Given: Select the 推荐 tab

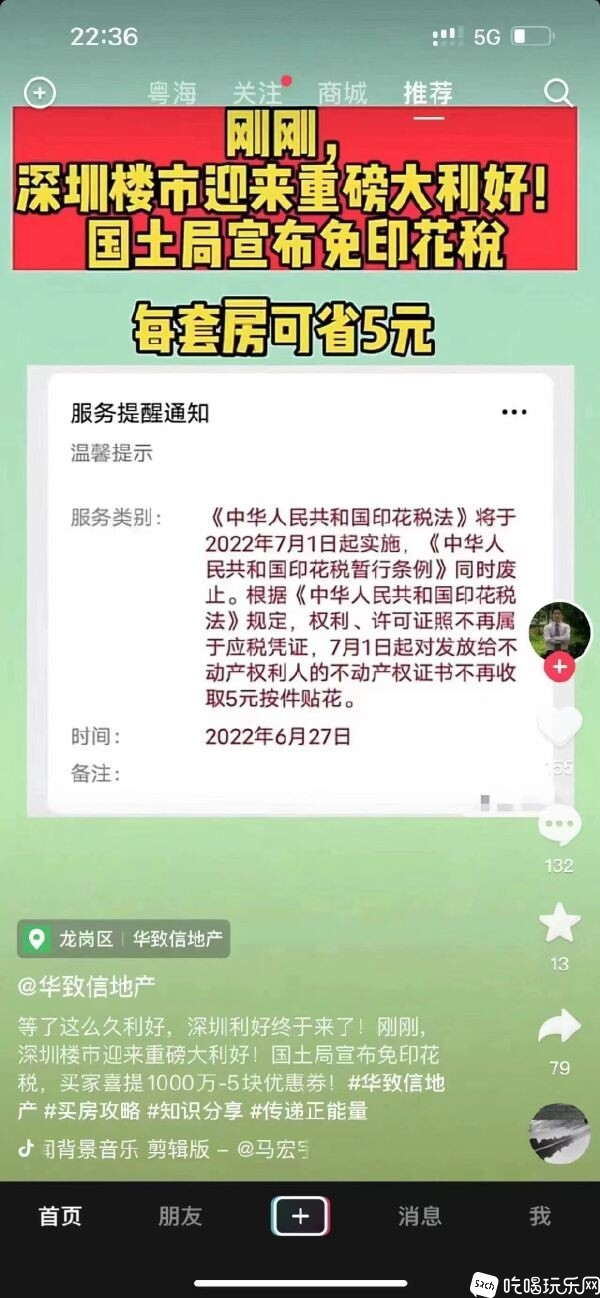Looking at the screenshot, I should click(428, 94).
